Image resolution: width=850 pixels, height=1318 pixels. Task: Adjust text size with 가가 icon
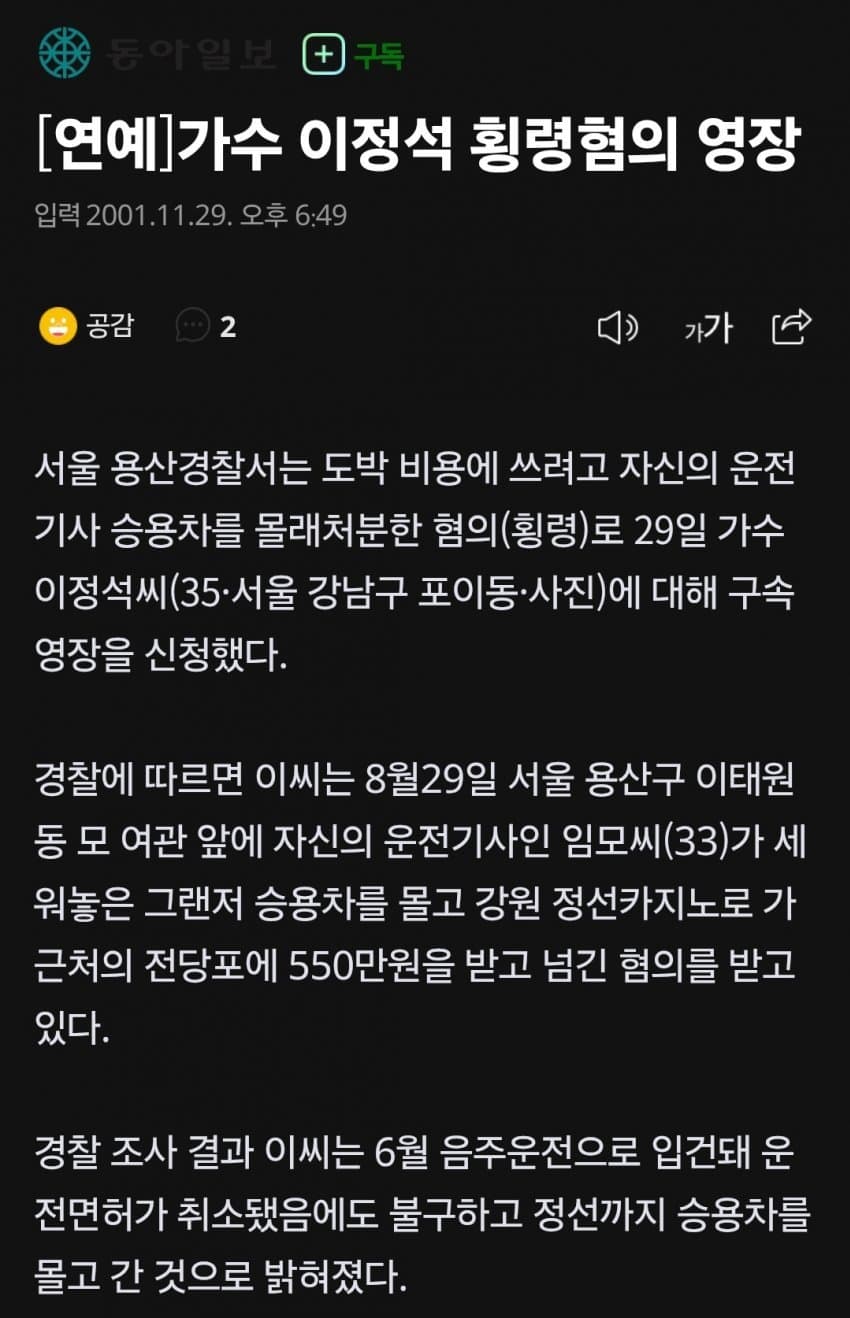(708, 328)
